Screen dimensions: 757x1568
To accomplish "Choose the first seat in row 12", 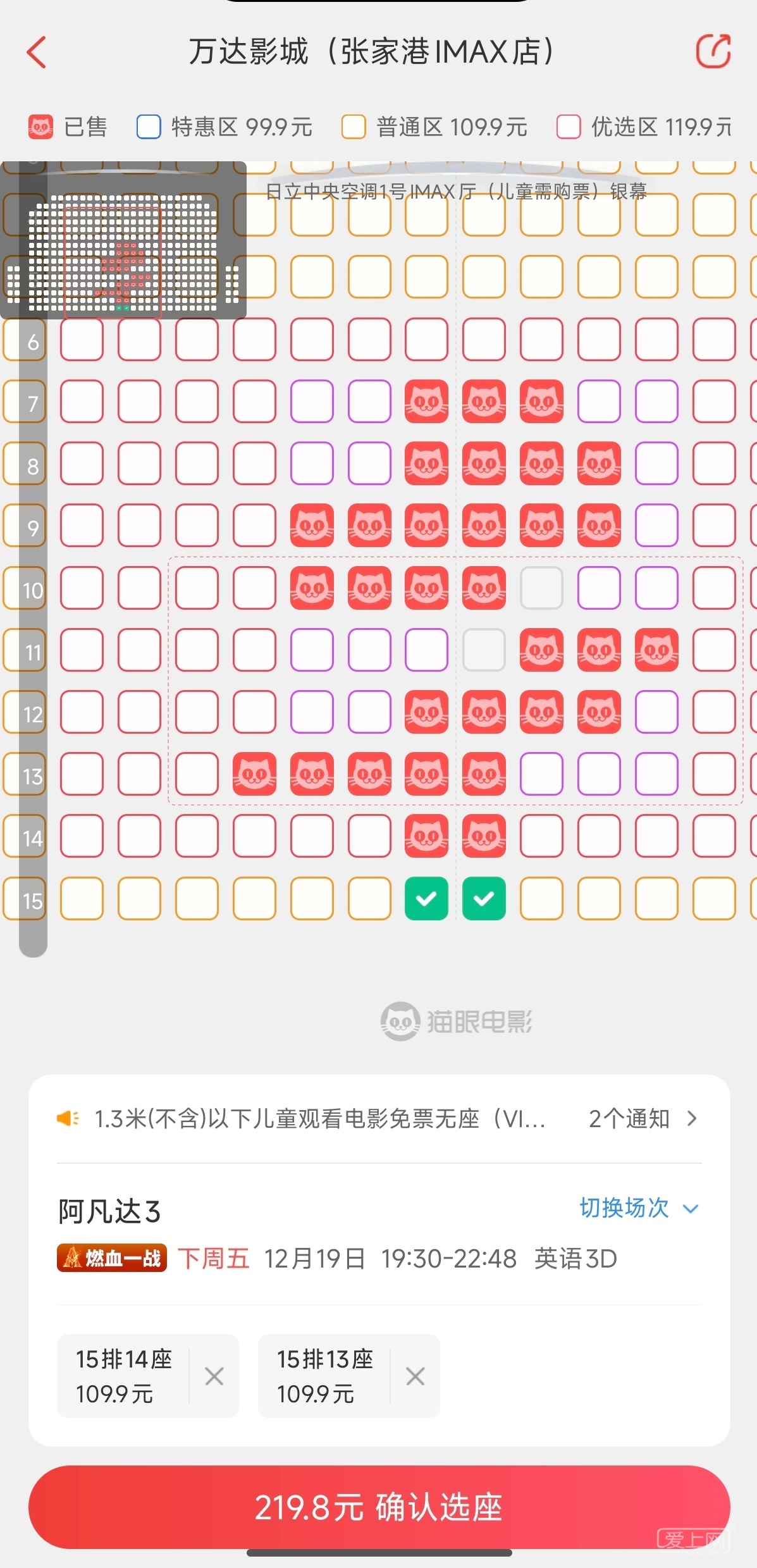I will [82, 712].
